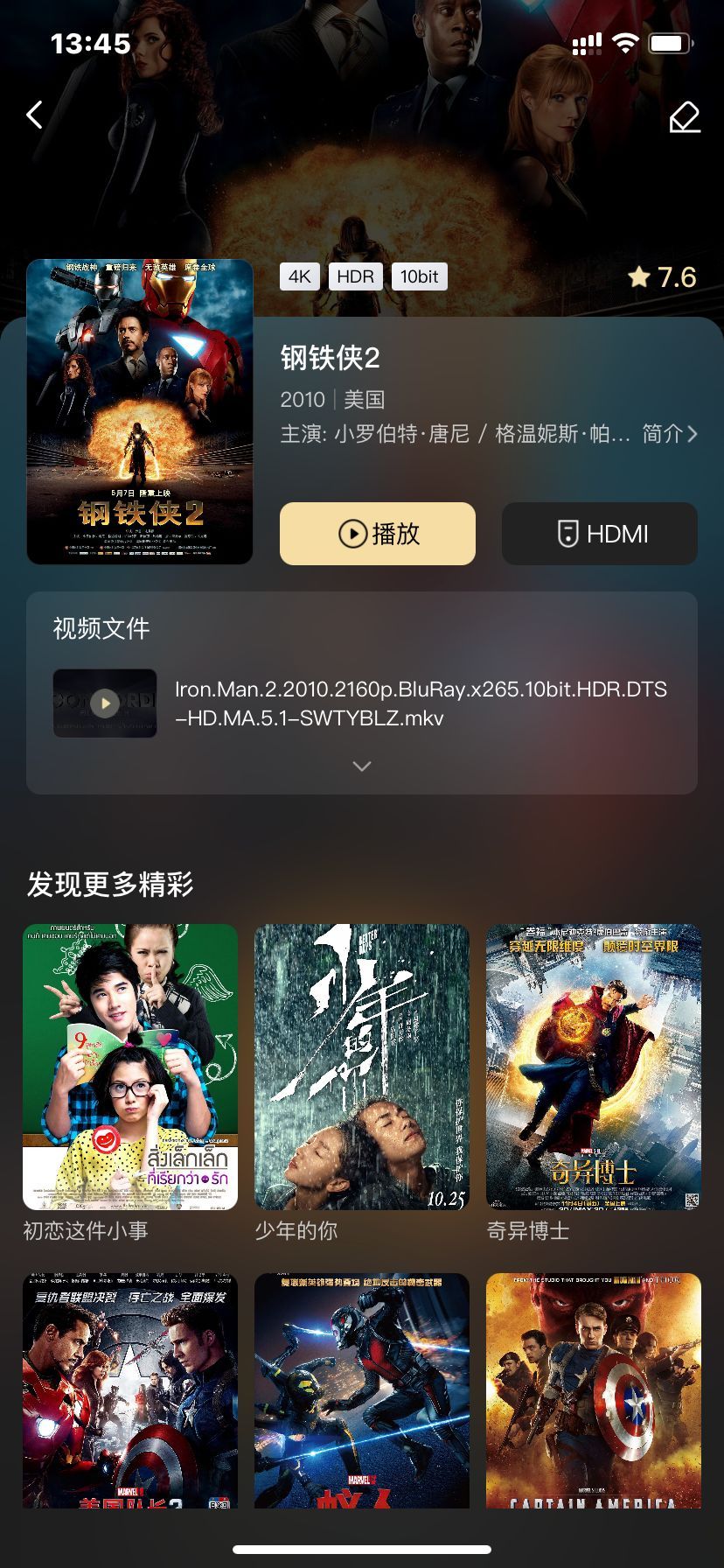724x1568 pixels.
Task: Expand the 视频文件 section chevron
Action: [362, 766]
